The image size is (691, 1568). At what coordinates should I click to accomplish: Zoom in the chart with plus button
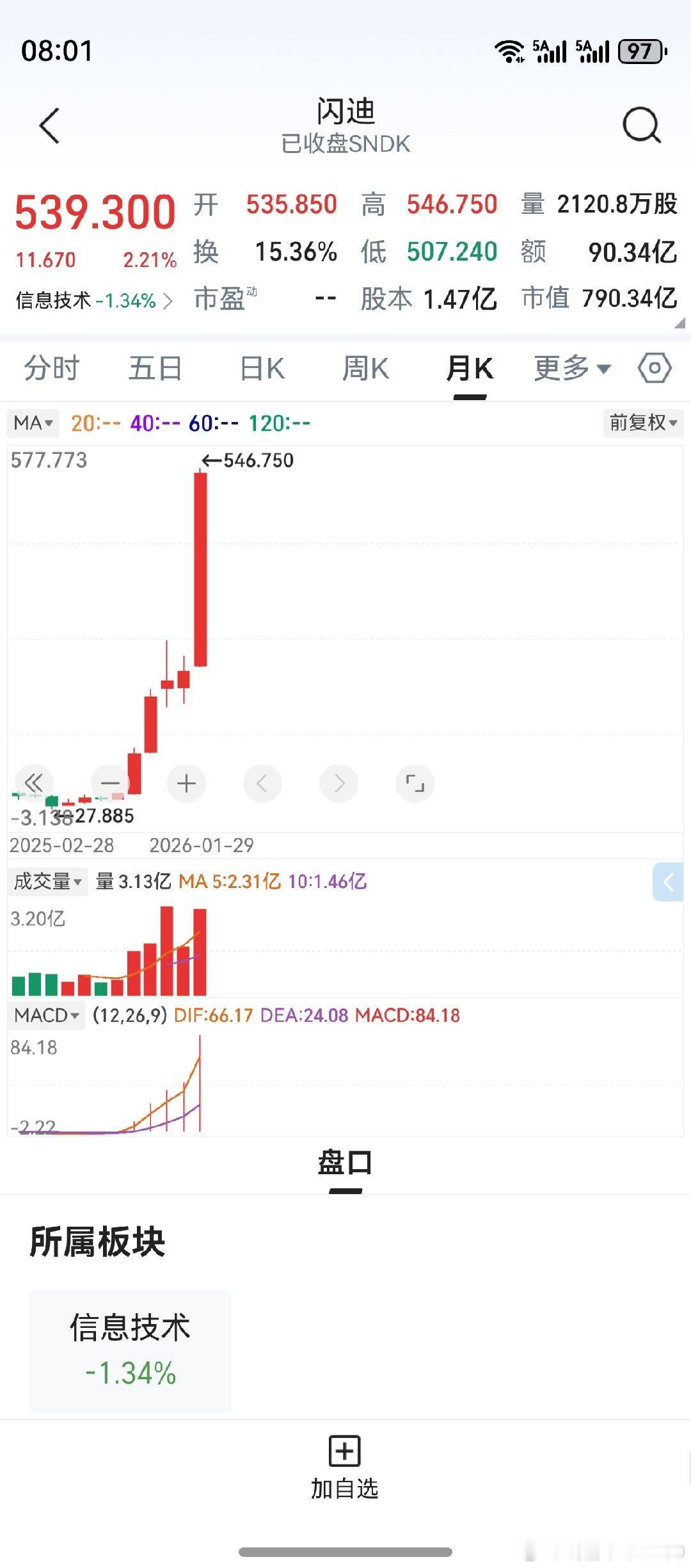(x=186, y=783)
